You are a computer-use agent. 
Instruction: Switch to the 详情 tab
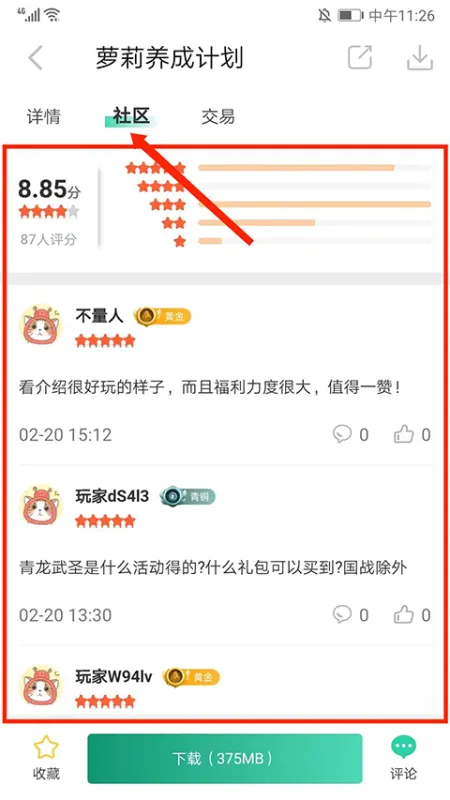pos(43,116)
